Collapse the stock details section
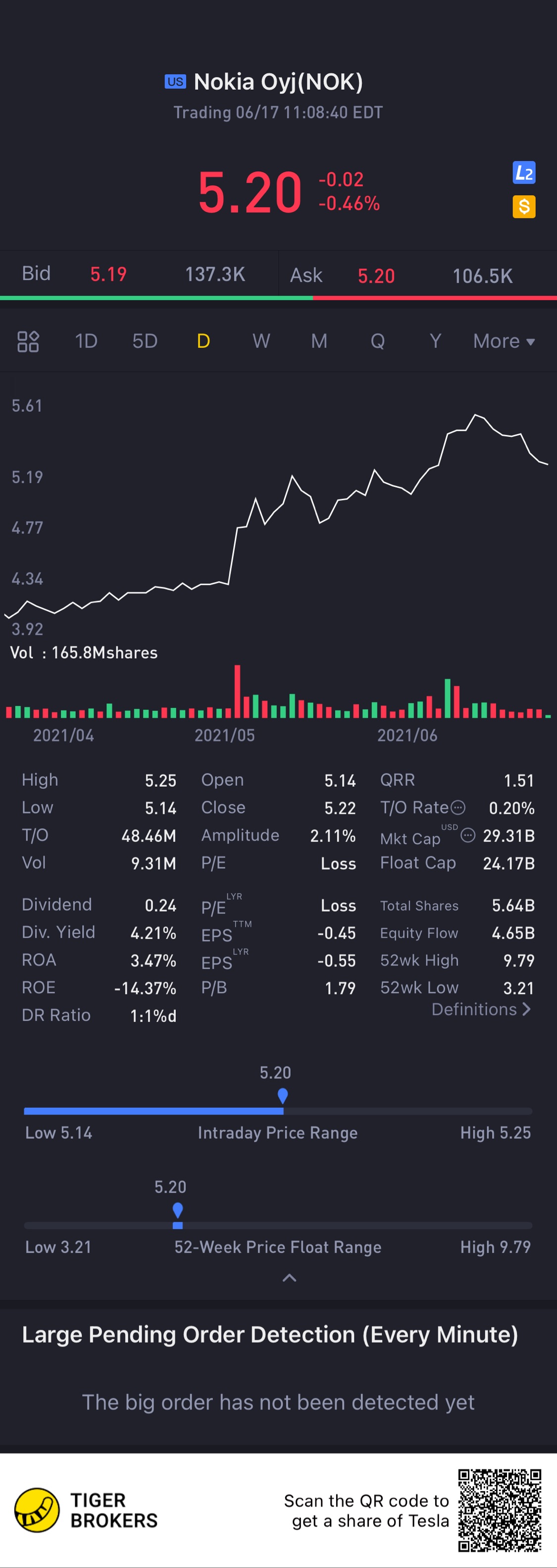Viewport: 557px width, 1568px height. pos(290,1278)
